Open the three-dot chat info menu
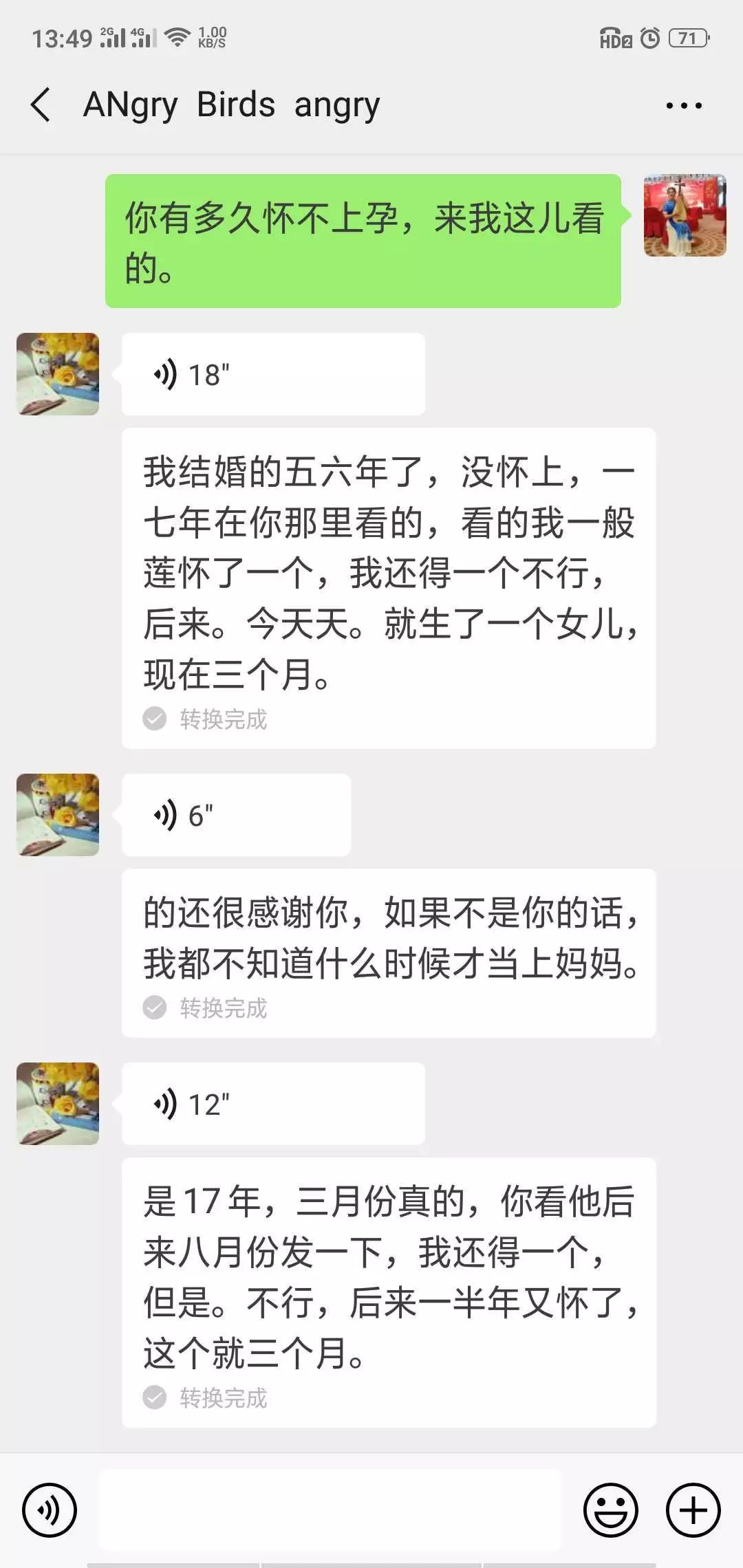The image size is (743, 1568). pyautogui.click(x=683, y=105)
